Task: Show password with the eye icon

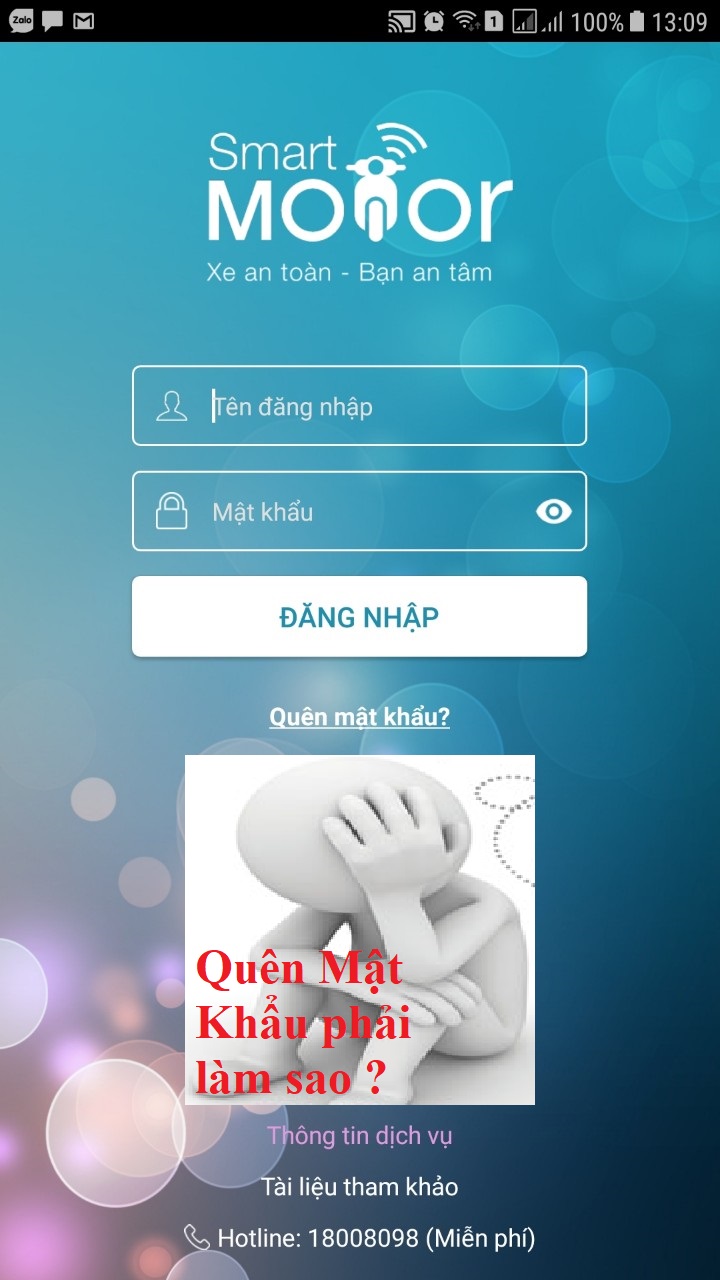Action: [553, 512]
